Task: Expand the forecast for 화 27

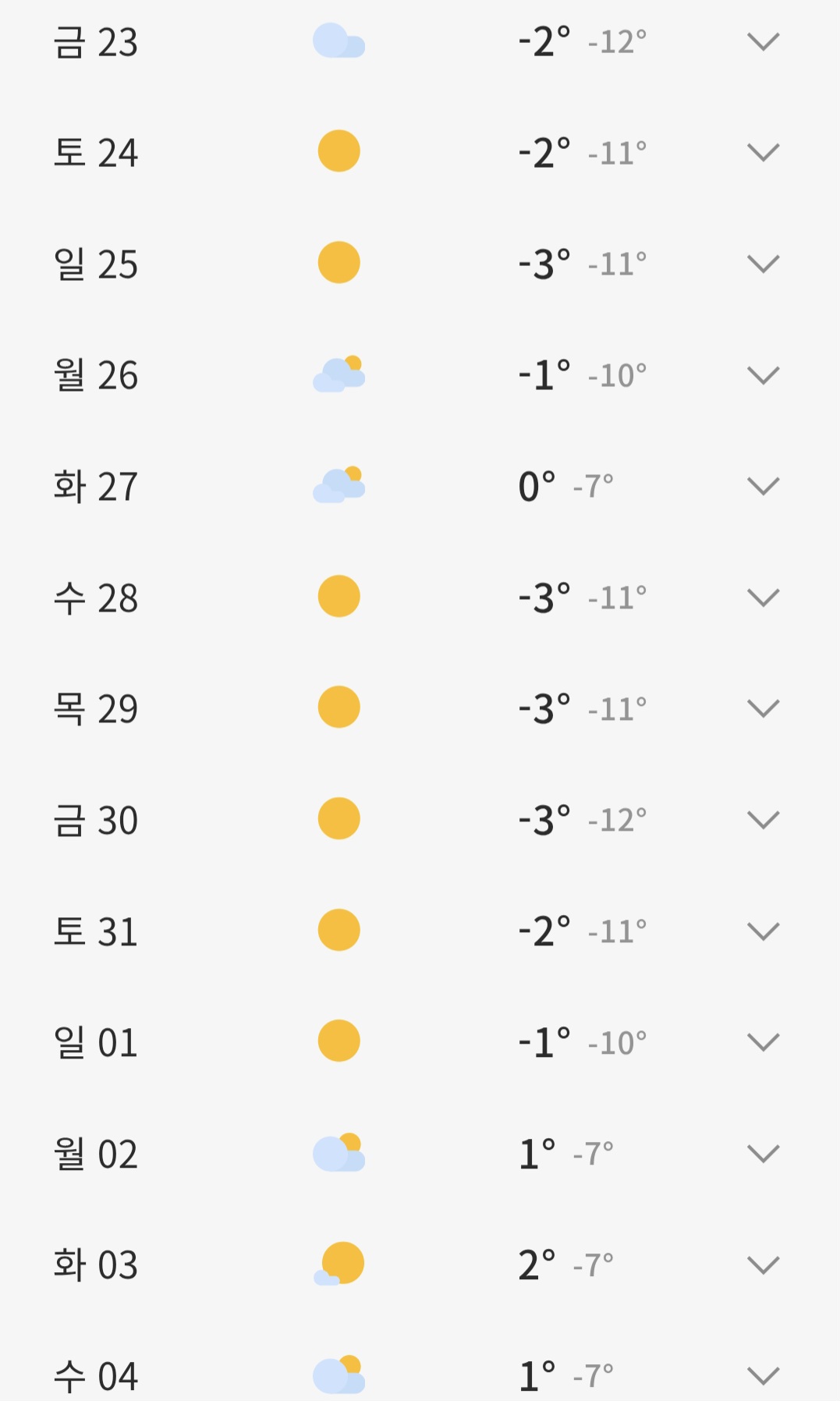Action: tap(763, 486)
